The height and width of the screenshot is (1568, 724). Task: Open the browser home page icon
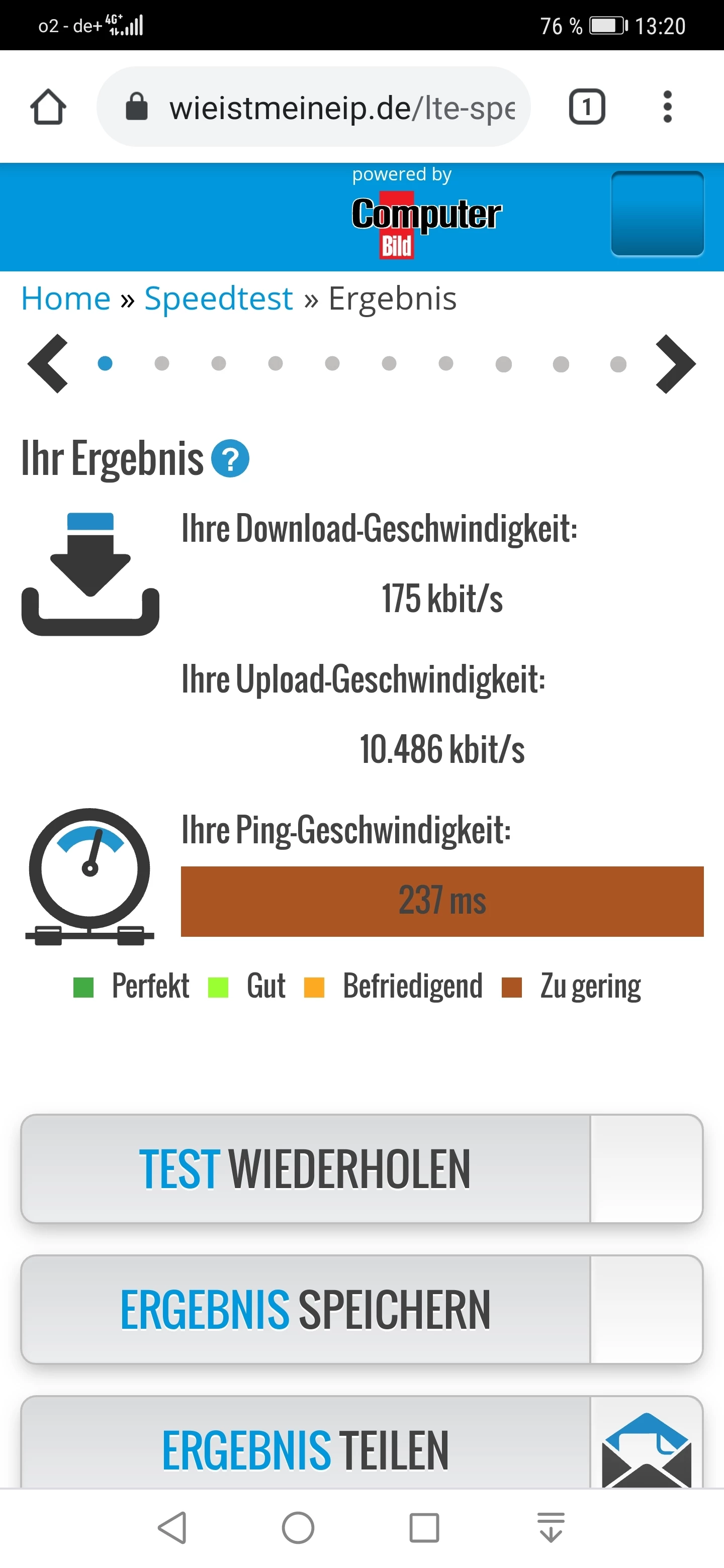48,107
